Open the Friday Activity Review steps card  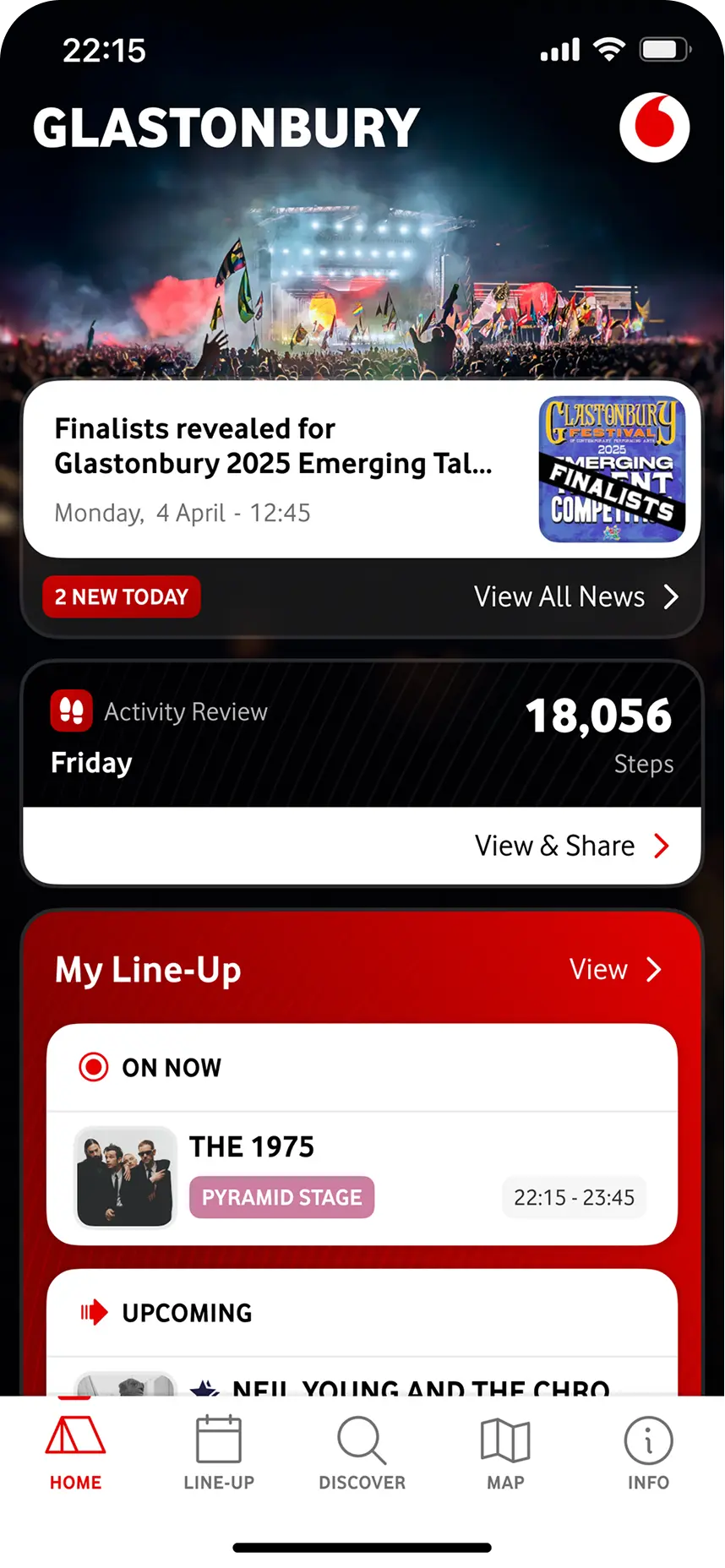(x=362, y=735)
